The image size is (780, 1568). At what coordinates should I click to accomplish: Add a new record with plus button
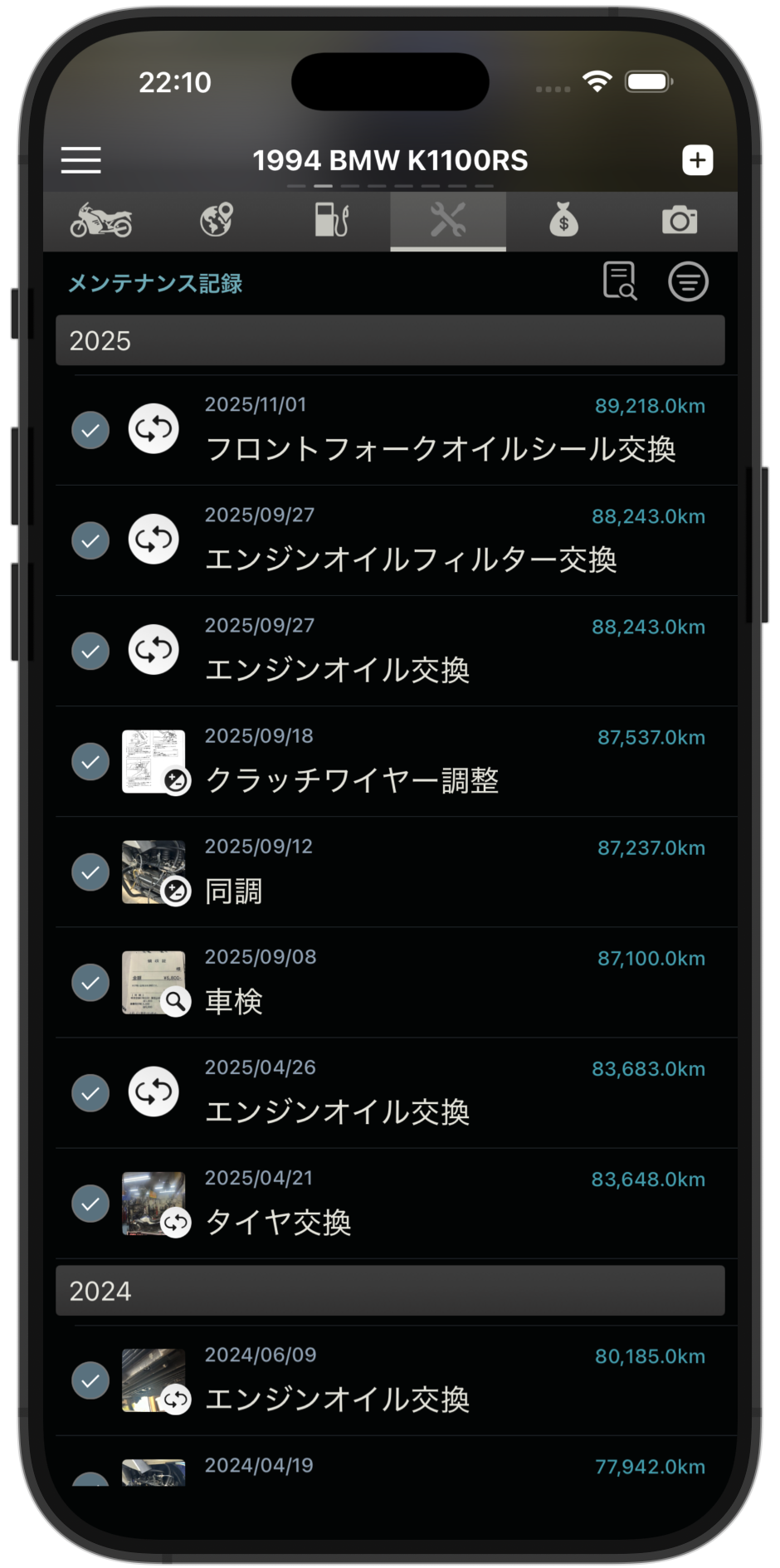point(698,159)
